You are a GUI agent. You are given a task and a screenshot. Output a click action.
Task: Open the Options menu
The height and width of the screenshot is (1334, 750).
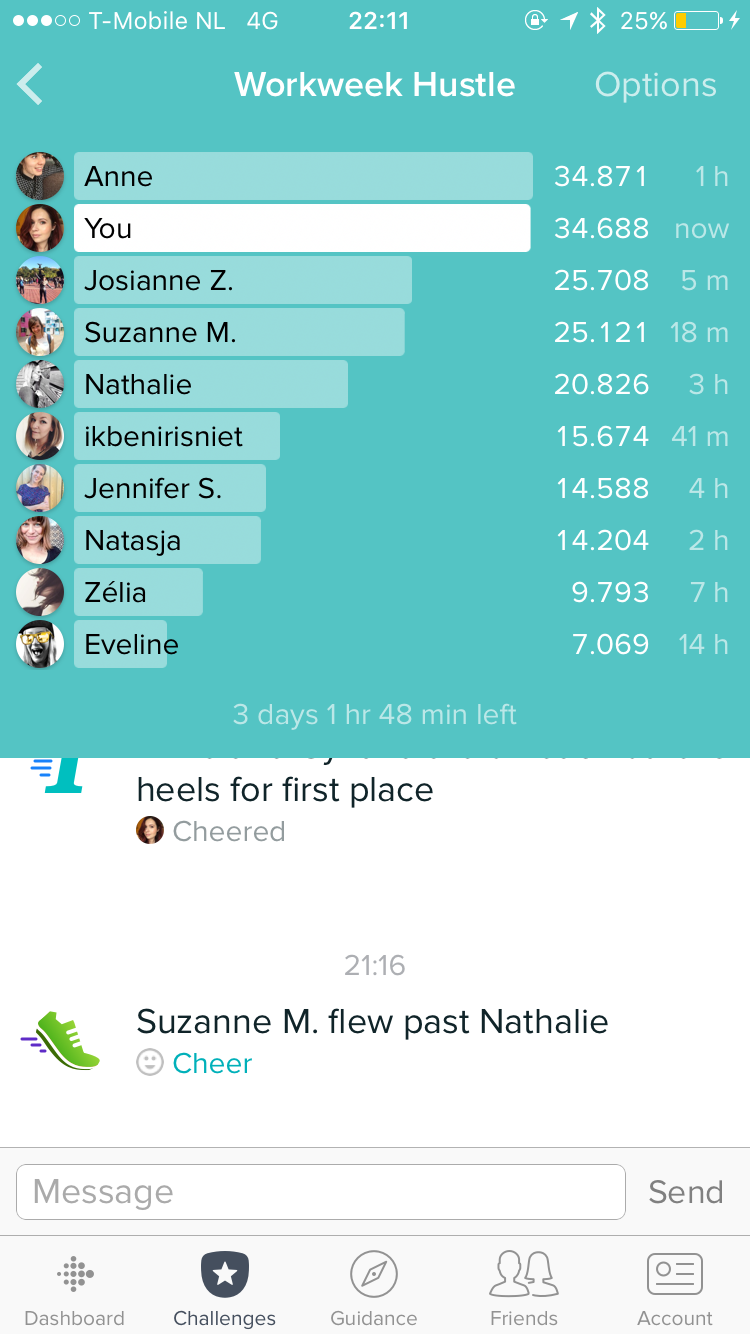(x=655, y=85)
